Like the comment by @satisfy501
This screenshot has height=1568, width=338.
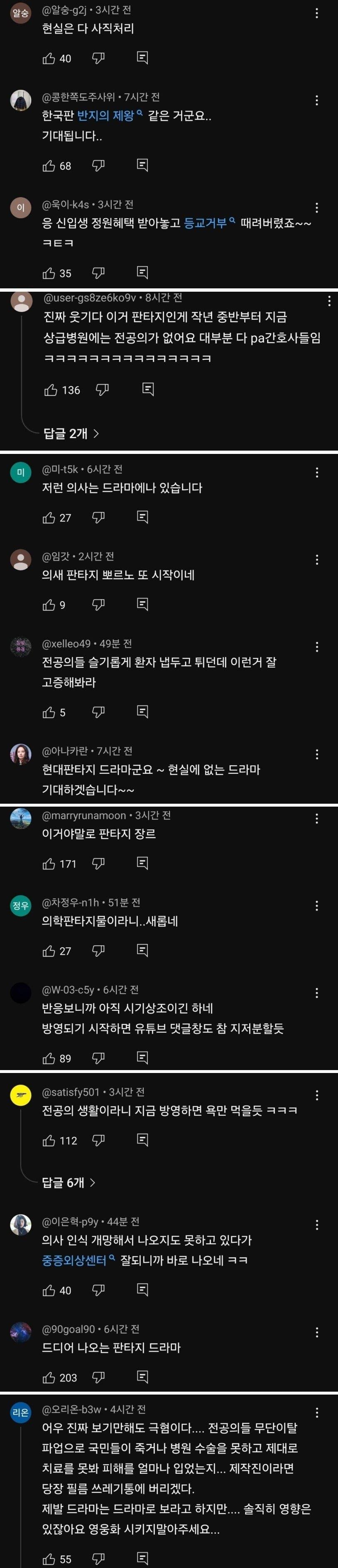49,1140
